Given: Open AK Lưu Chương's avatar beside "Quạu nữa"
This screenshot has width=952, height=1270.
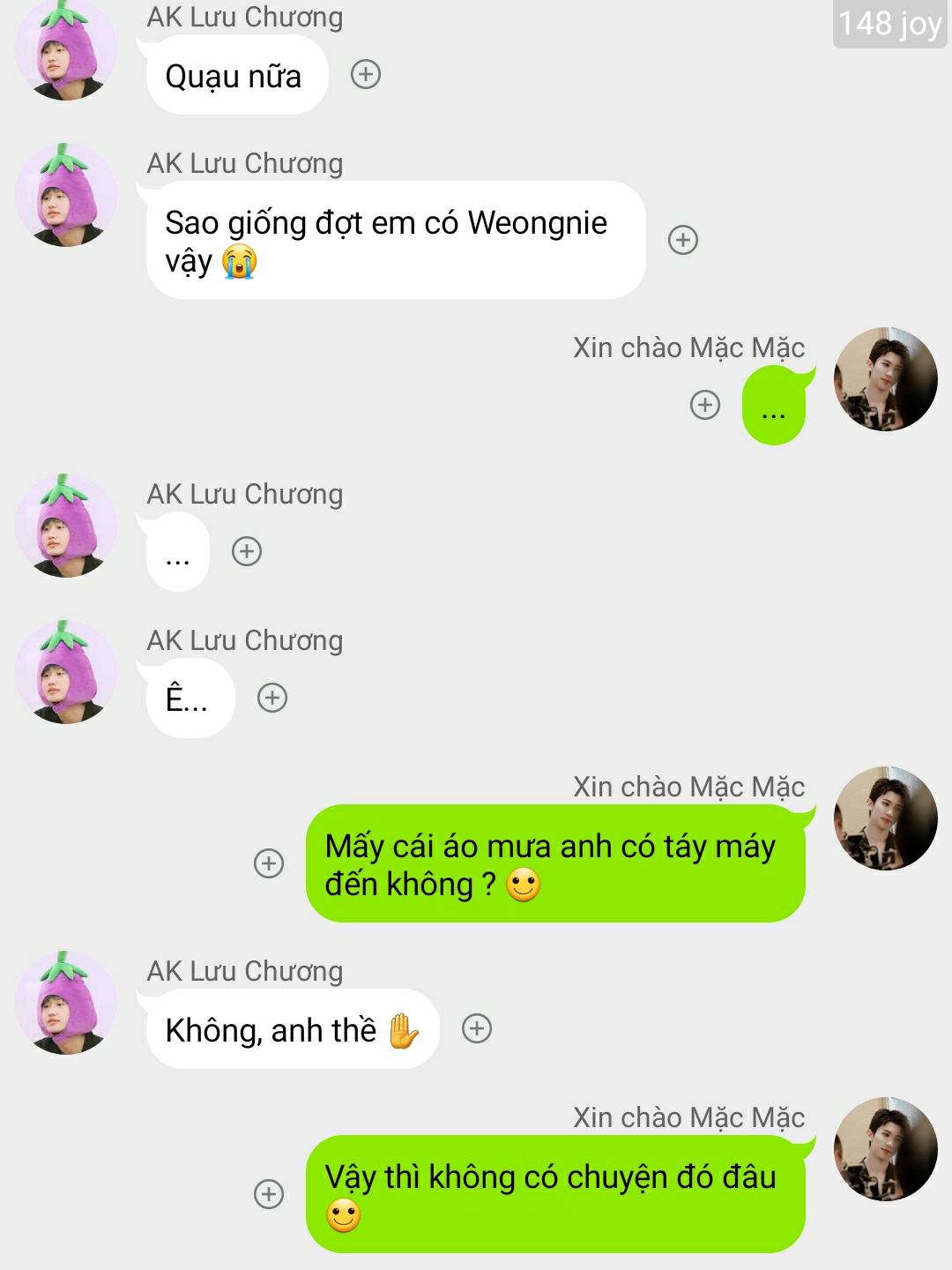Looking at the screenshot, I should 66,49.
